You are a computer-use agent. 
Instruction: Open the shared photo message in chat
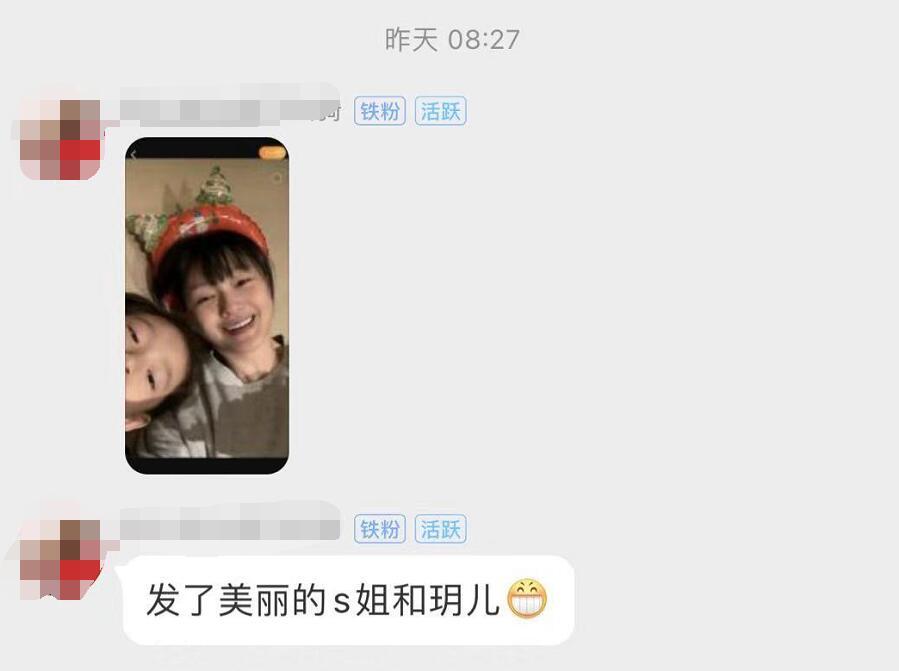pos(207,305)
